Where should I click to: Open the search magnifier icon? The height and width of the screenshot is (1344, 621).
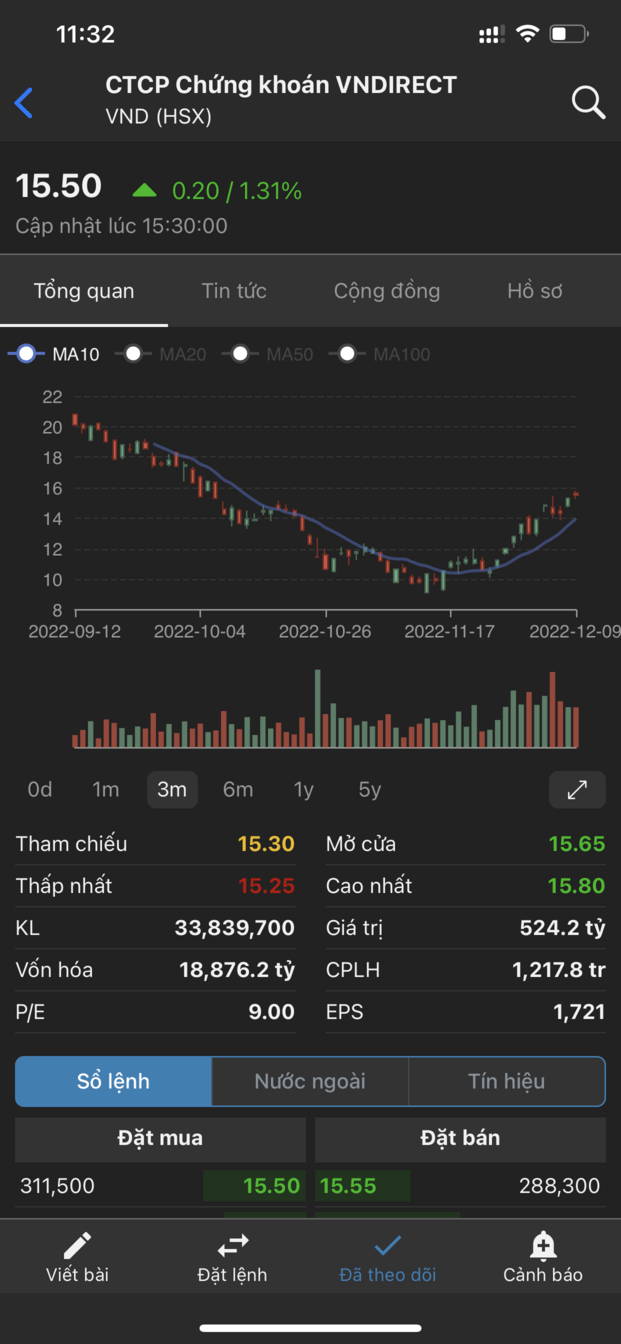588,102
